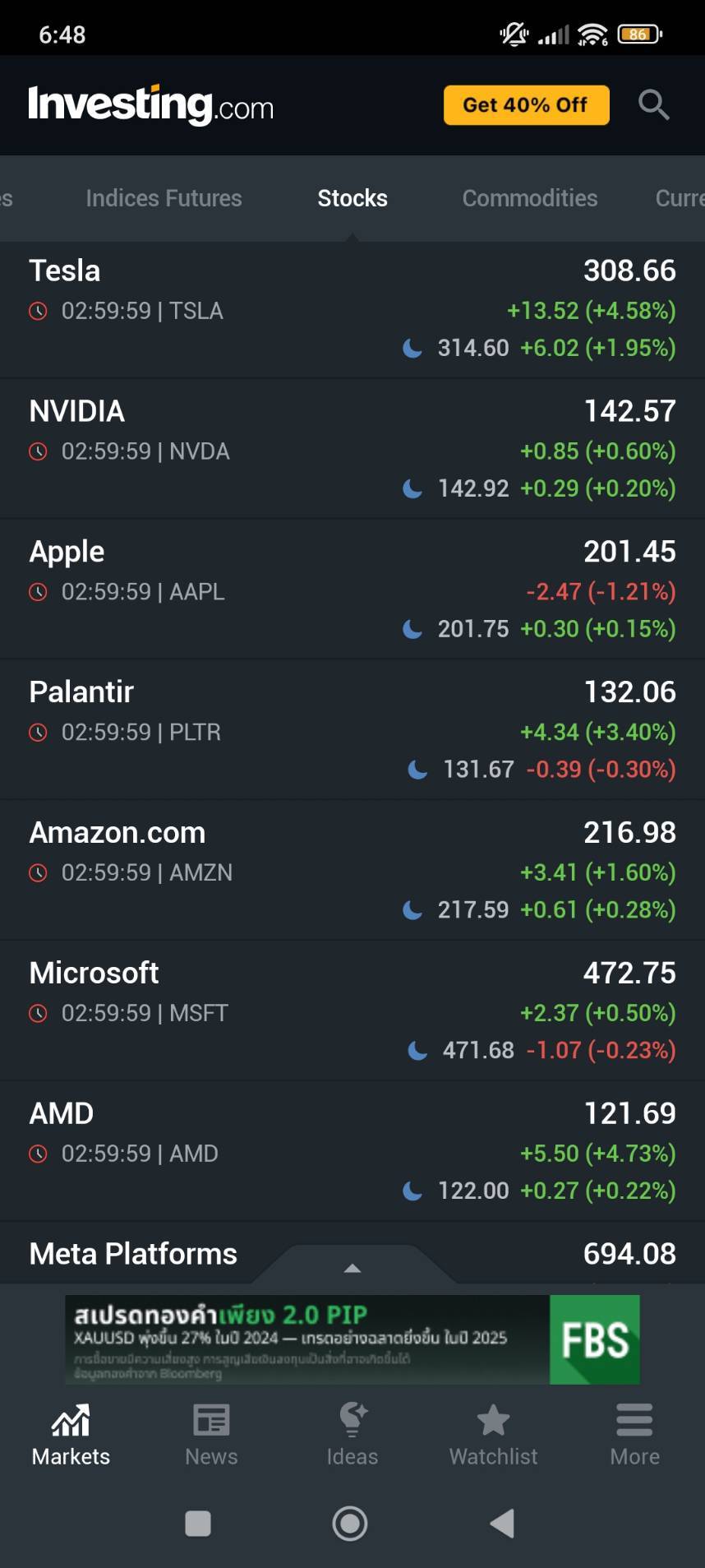The height and width of the screenshot is (1568, 705).
Task: Select the Markets tab
Action: pyautogui.click(x=71, y=1435)
